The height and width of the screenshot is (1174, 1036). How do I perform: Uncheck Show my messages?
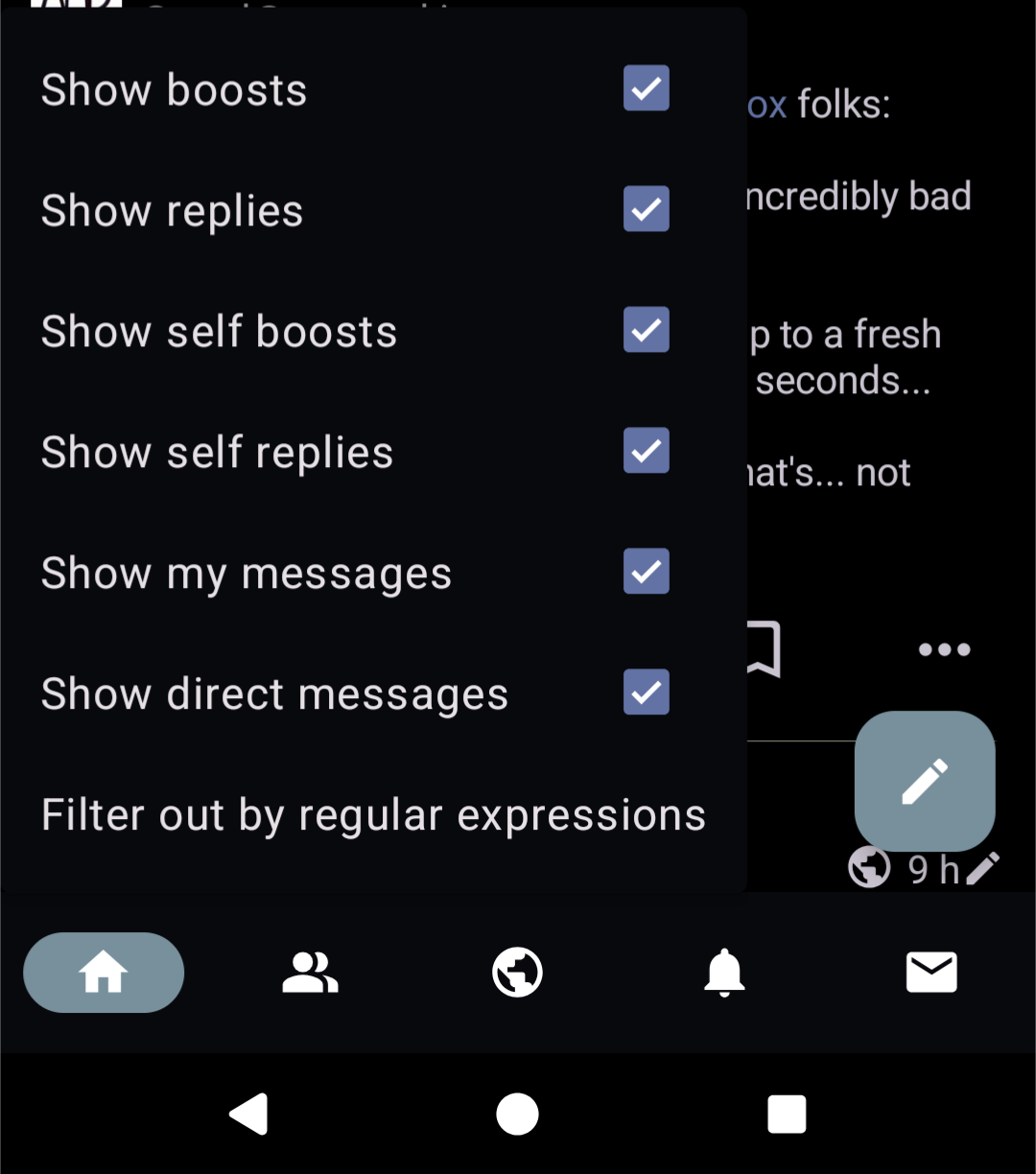click(646, 572)
